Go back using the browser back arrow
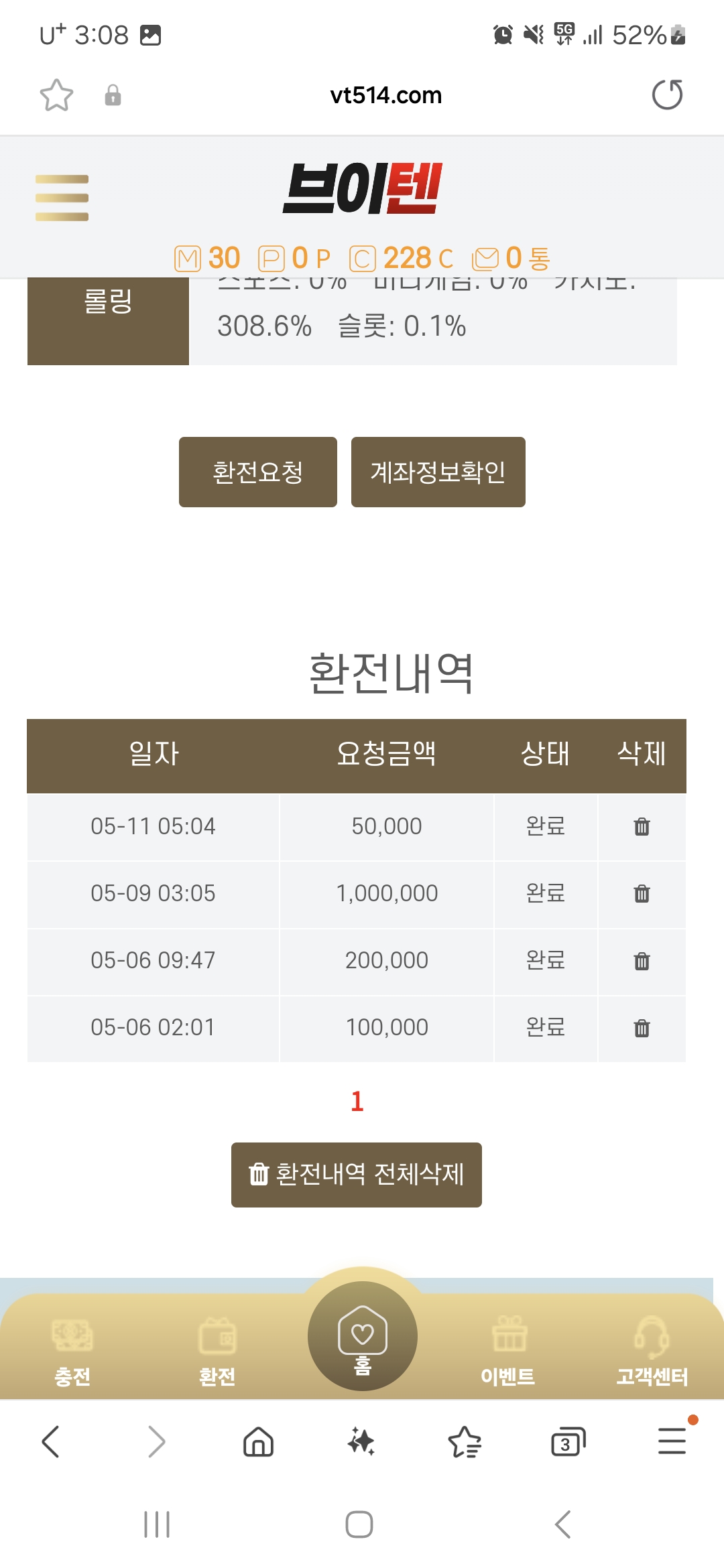 click(x=51, y=1442)
